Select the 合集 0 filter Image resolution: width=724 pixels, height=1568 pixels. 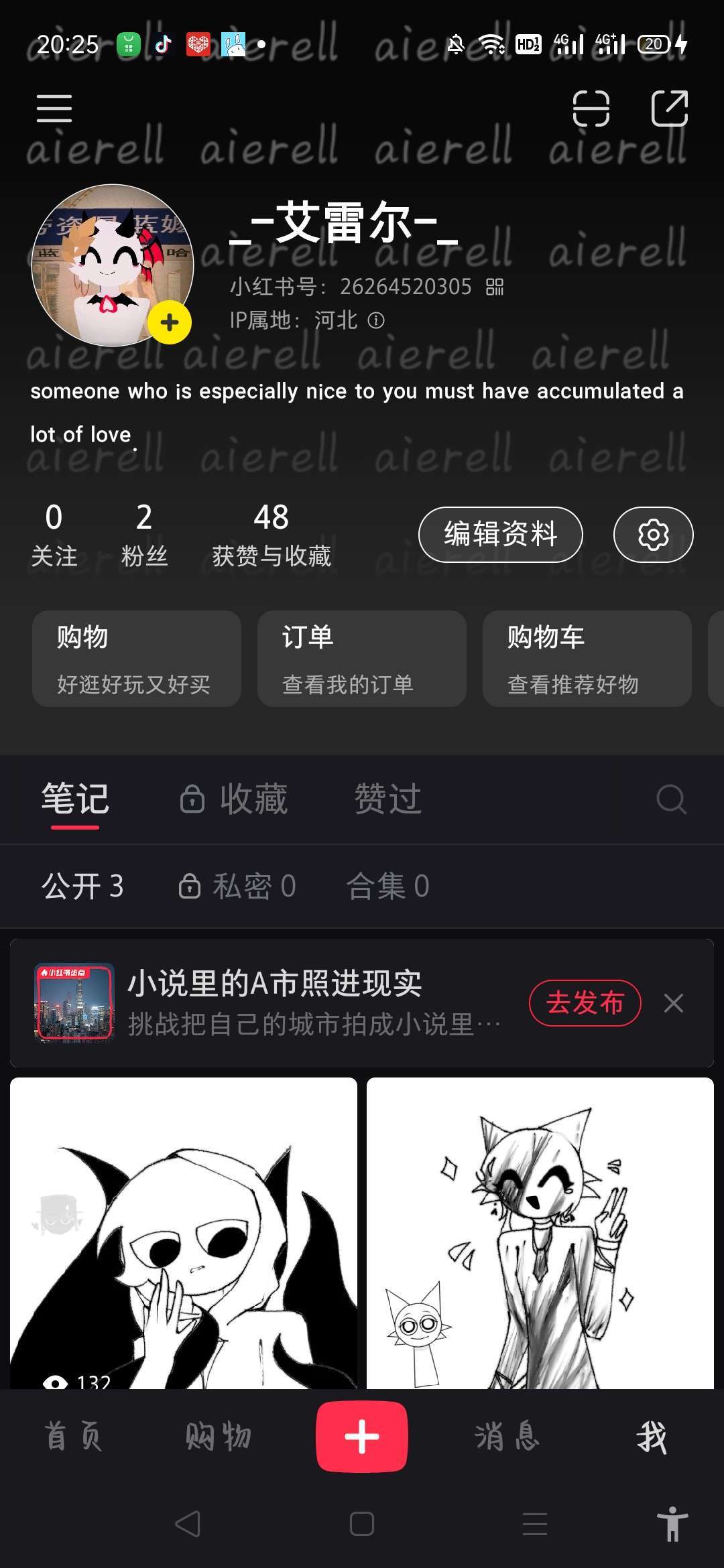pos(387,886)
